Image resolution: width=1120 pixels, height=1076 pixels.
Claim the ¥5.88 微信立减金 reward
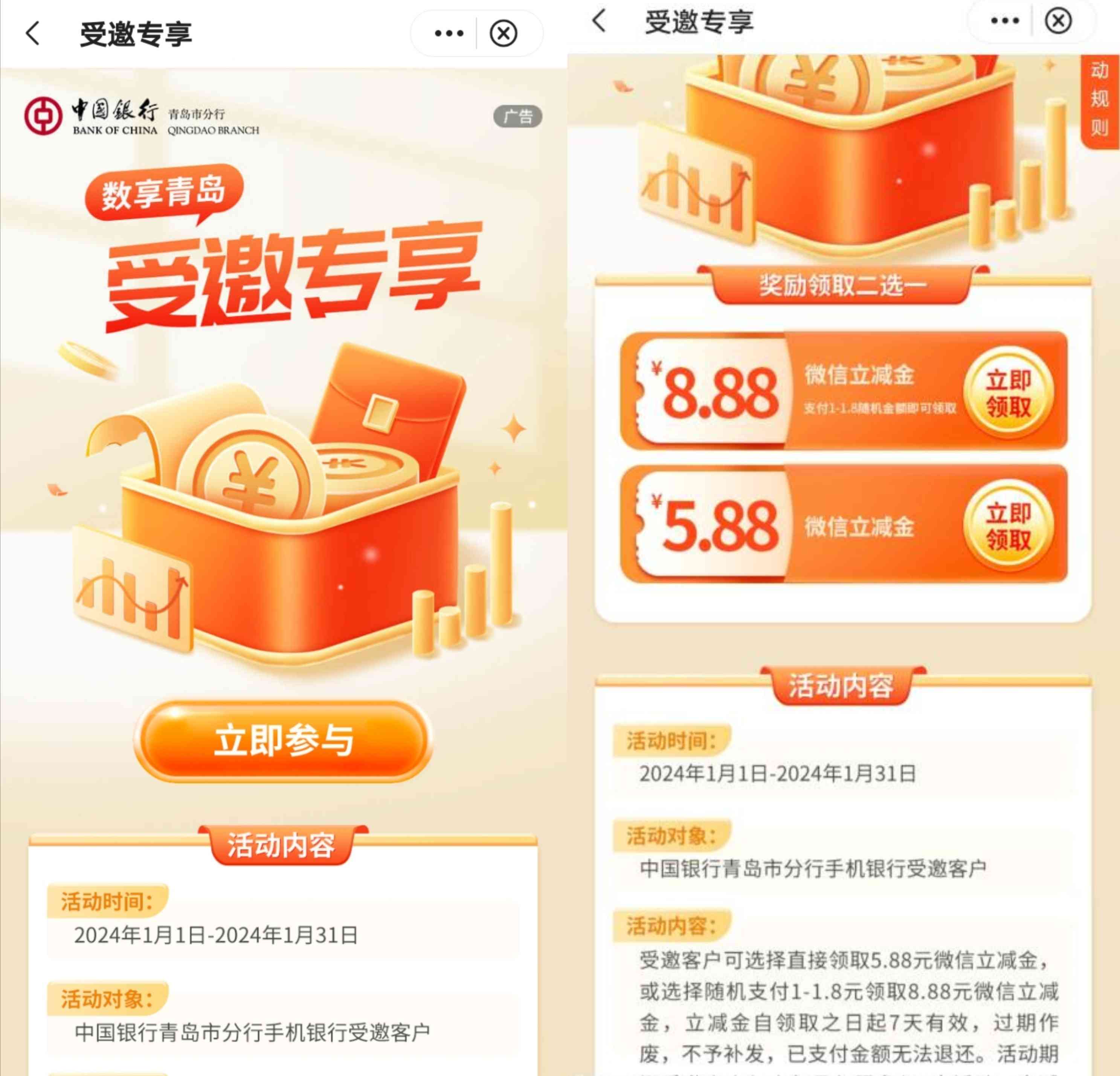pos(1008,526)
